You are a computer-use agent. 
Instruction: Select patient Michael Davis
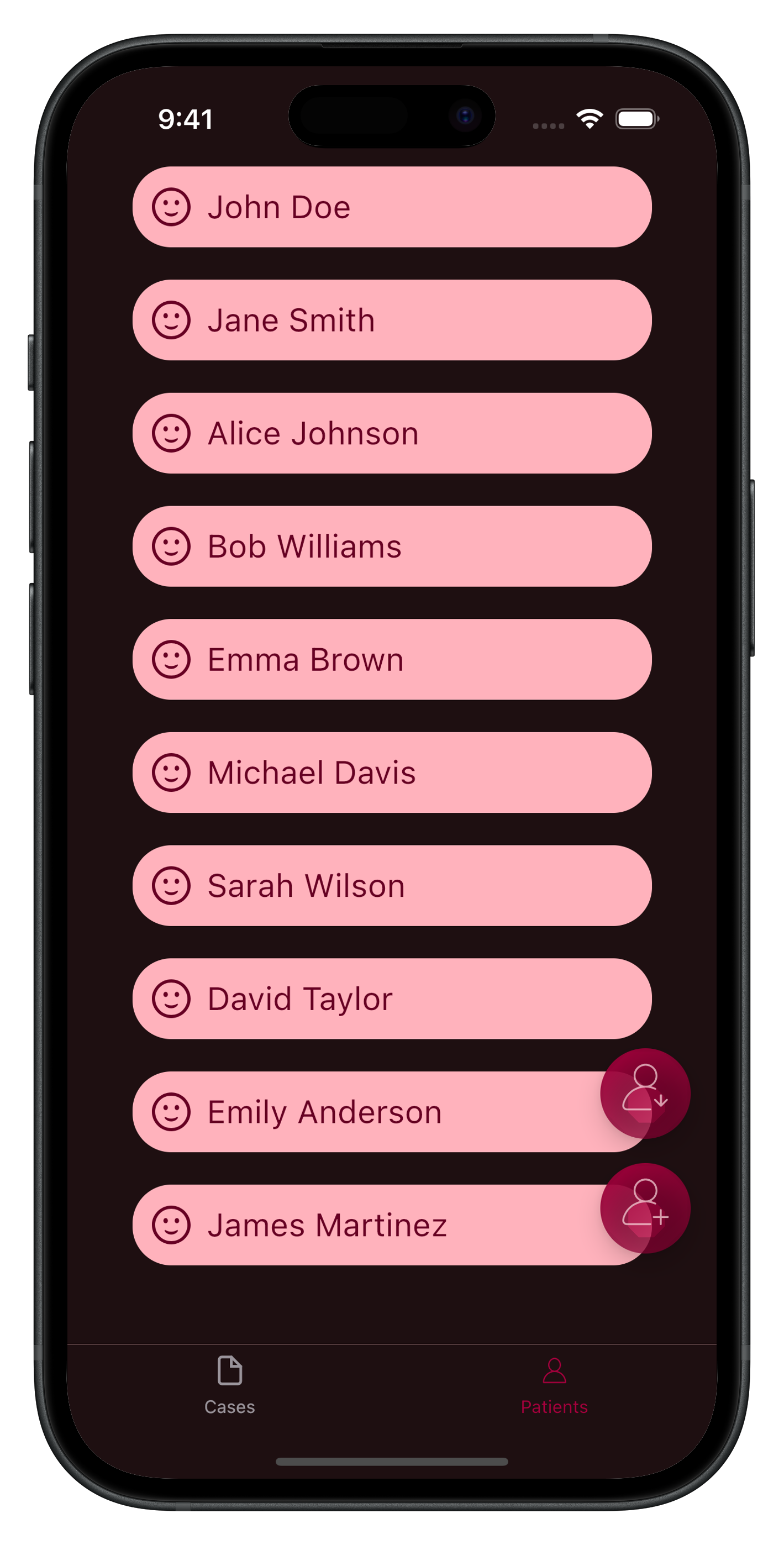[x=391, y=772]
